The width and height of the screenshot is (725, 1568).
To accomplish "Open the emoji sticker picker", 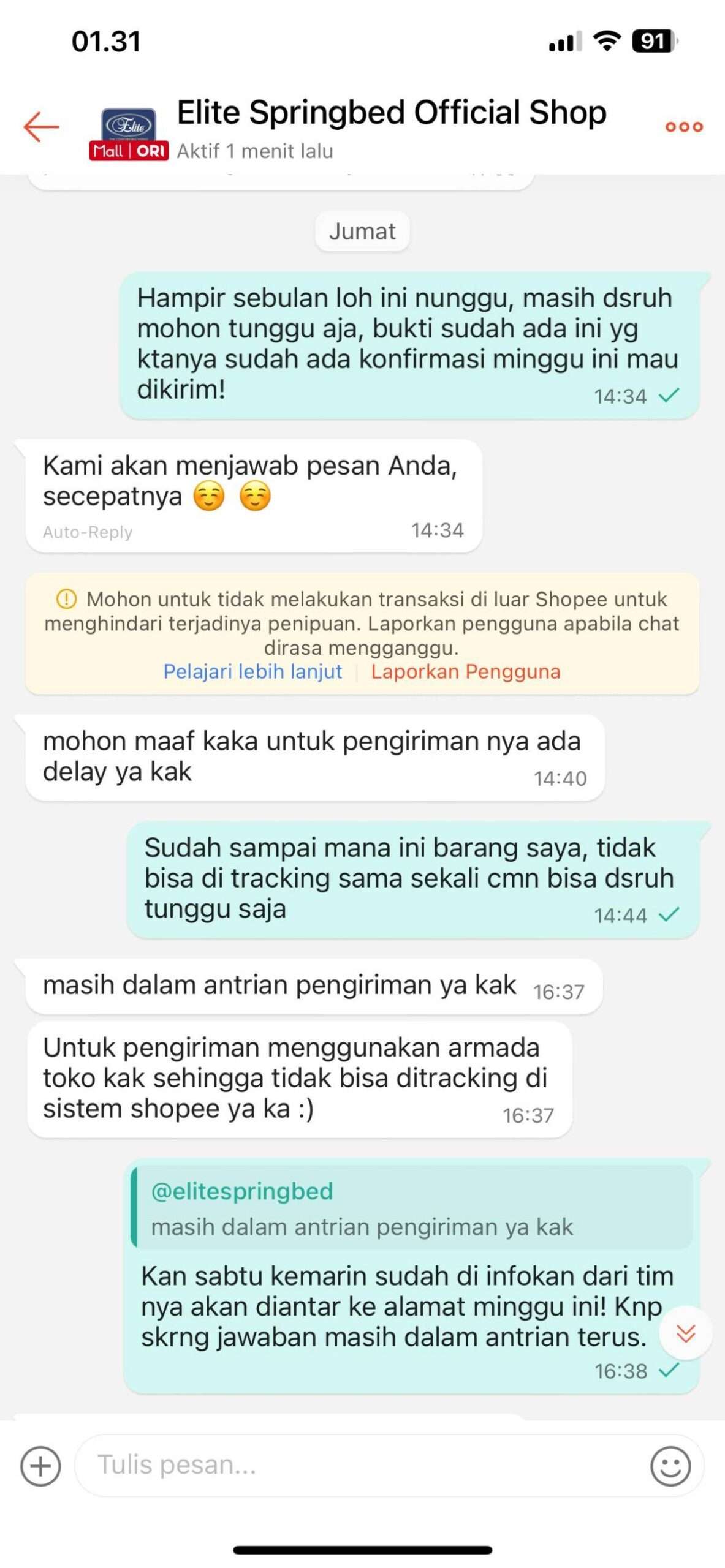I will 670,1466.
